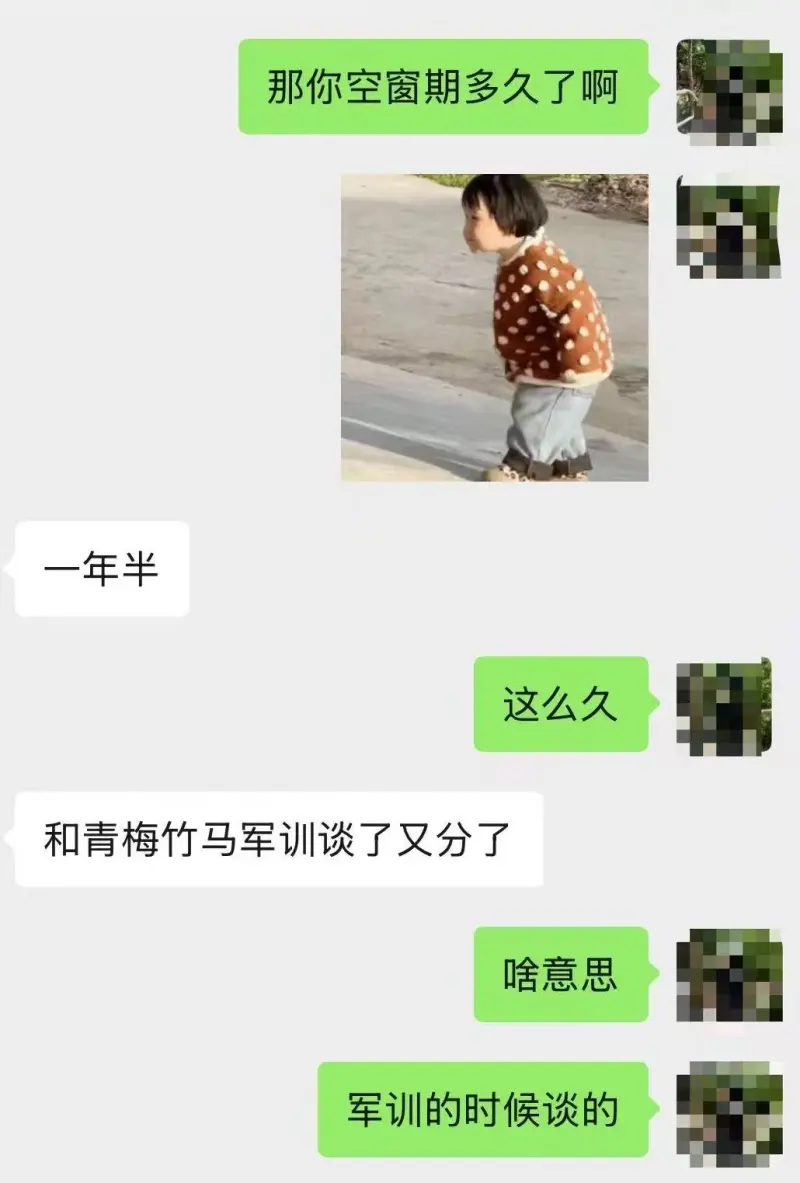Open the toddler sticker image in chat

tap(495, 327)
